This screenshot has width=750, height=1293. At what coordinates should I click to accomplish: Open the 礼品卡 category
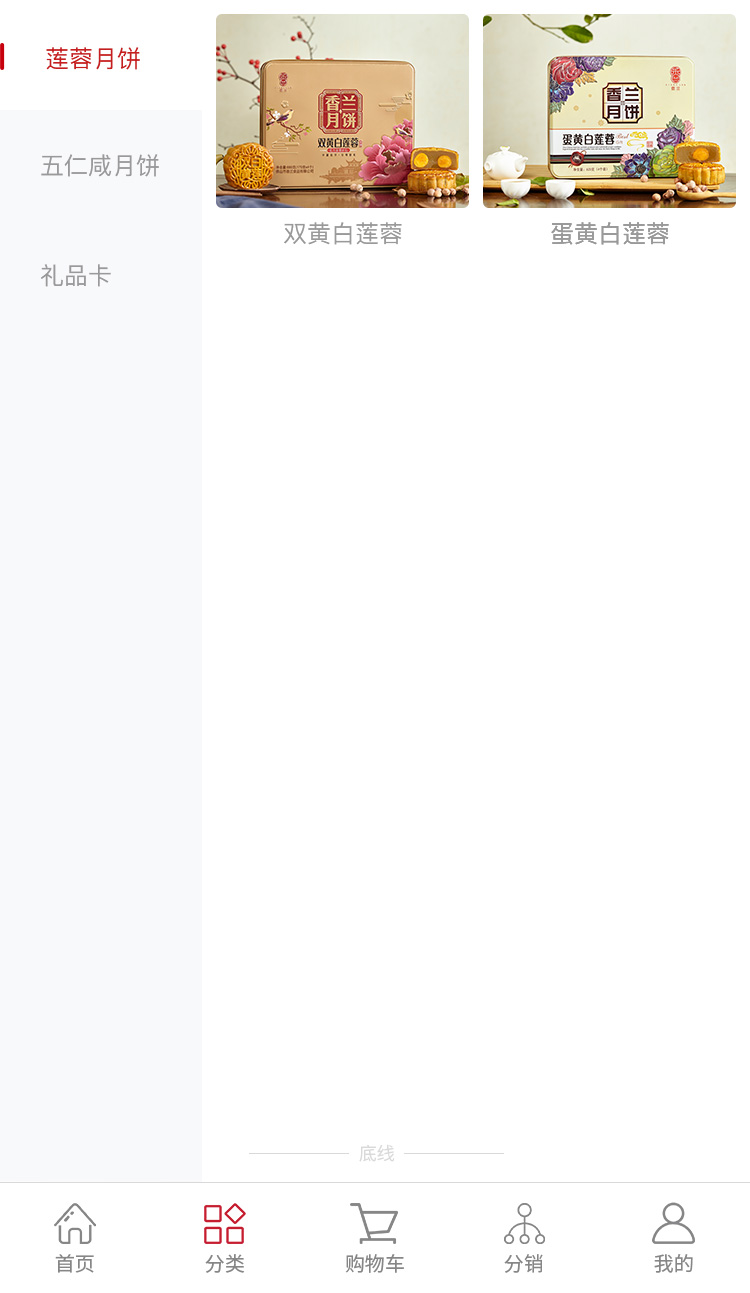pyautogui.click(x=76, y=276)
